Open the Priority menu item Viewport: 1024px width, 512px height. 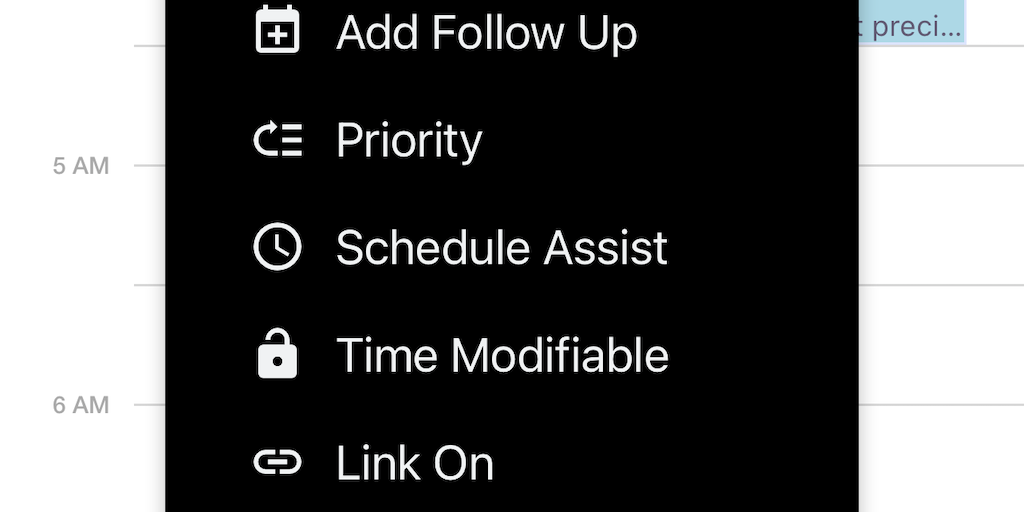(408, 140)
